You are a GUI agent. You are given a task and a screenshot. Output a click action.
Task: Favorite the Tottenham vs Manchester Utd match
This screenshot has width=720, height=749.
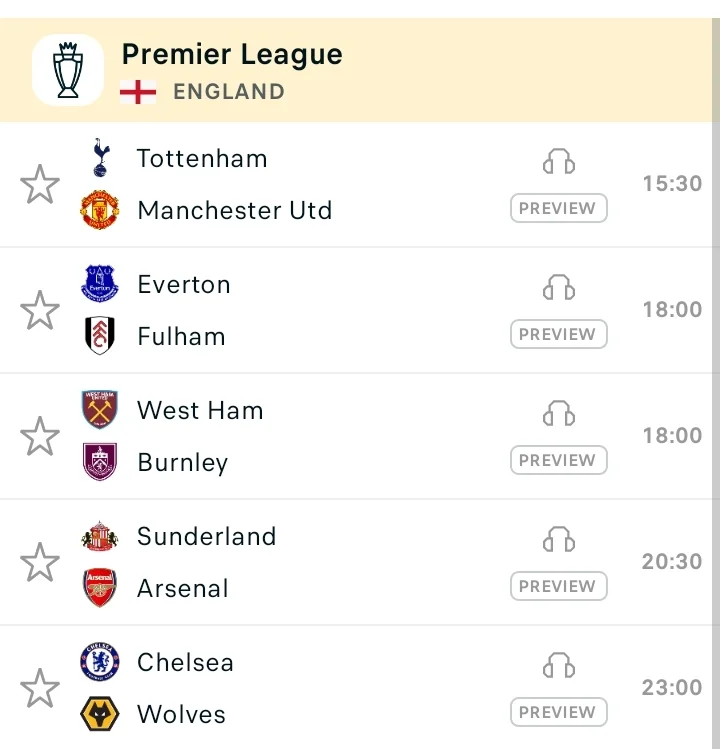click(40, 185)
